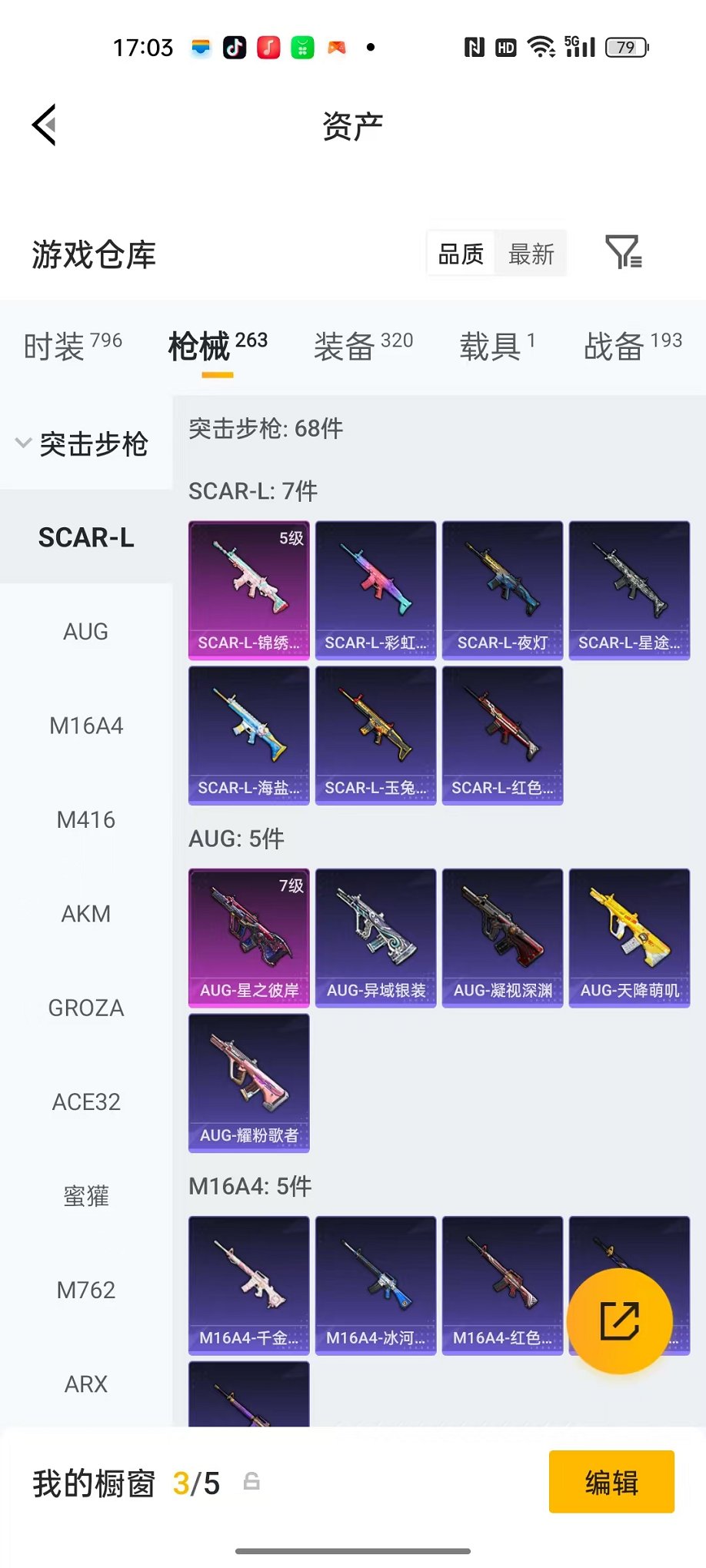The height and width of the screenshot is (1568, 706).
Task: Switch to the 装备 tab
Action: coord(363,346)
